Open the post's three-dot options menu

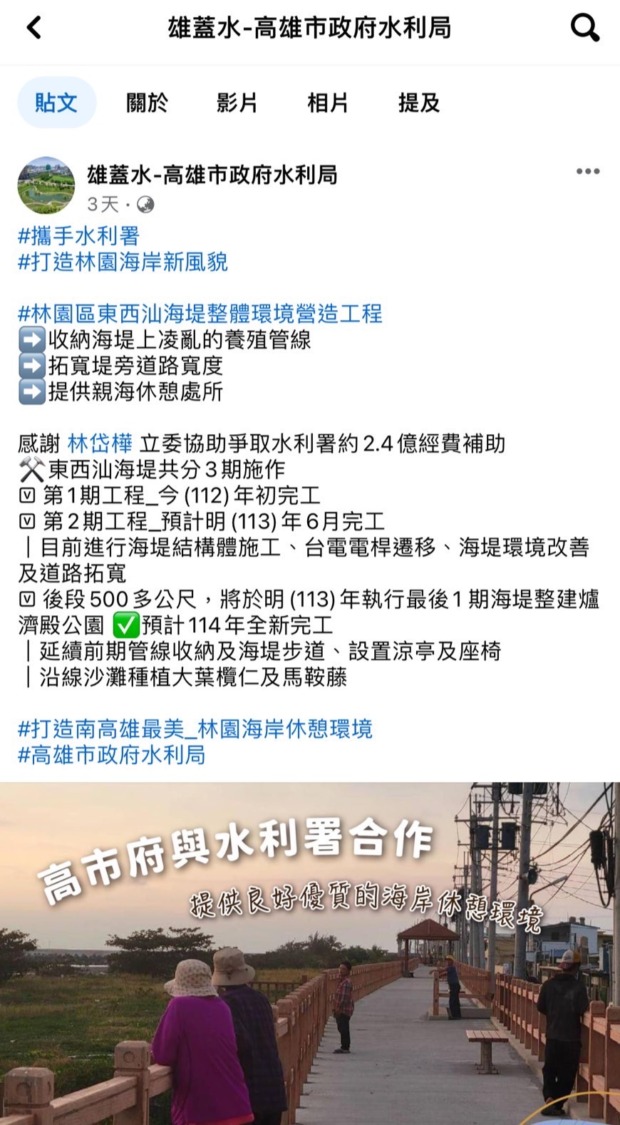(x=587, y=172)
